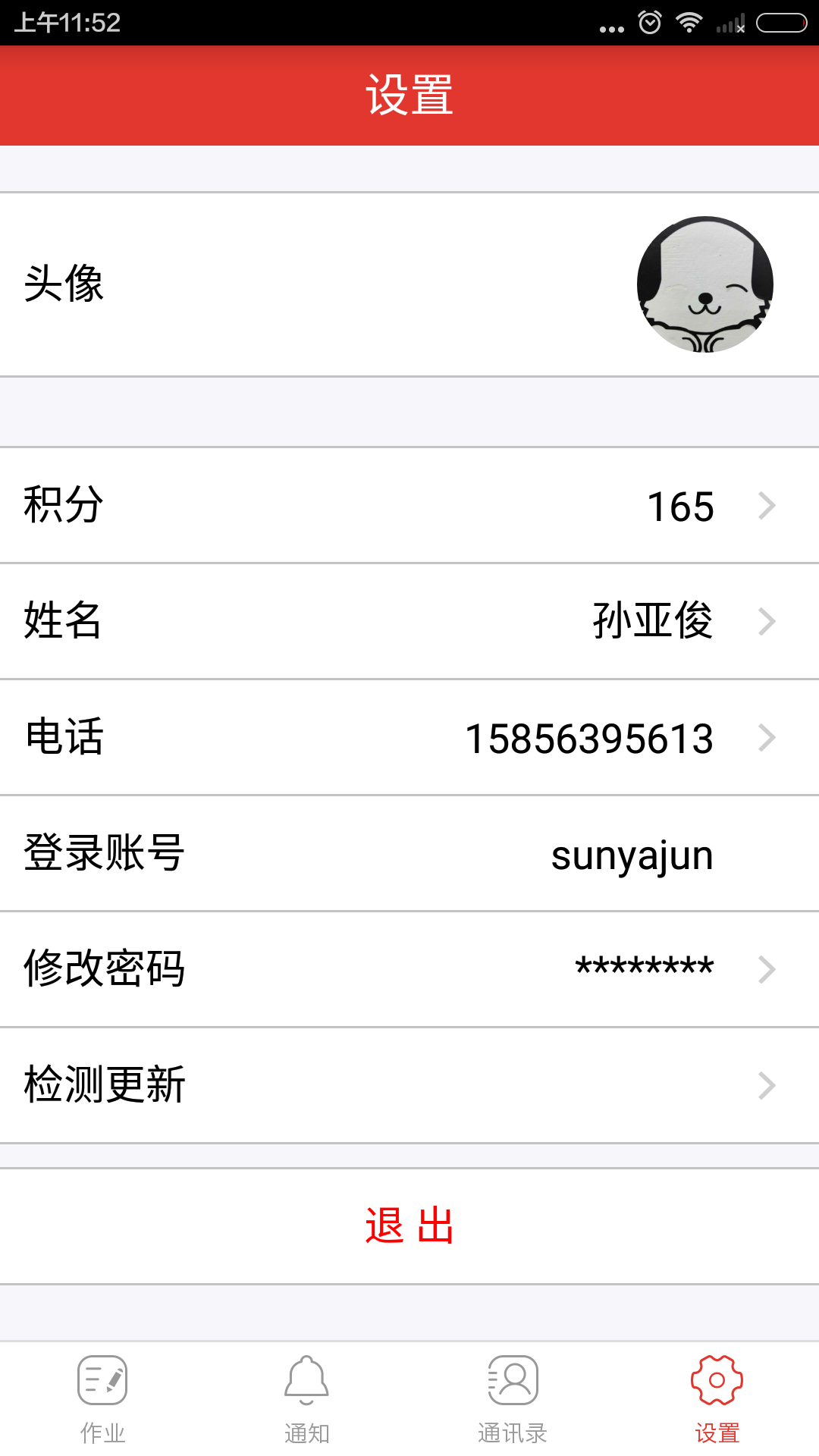This screenshot has height=1456, width=819.
Task: Select the 设置 settings tab
Action: (x=717, y=1399)
